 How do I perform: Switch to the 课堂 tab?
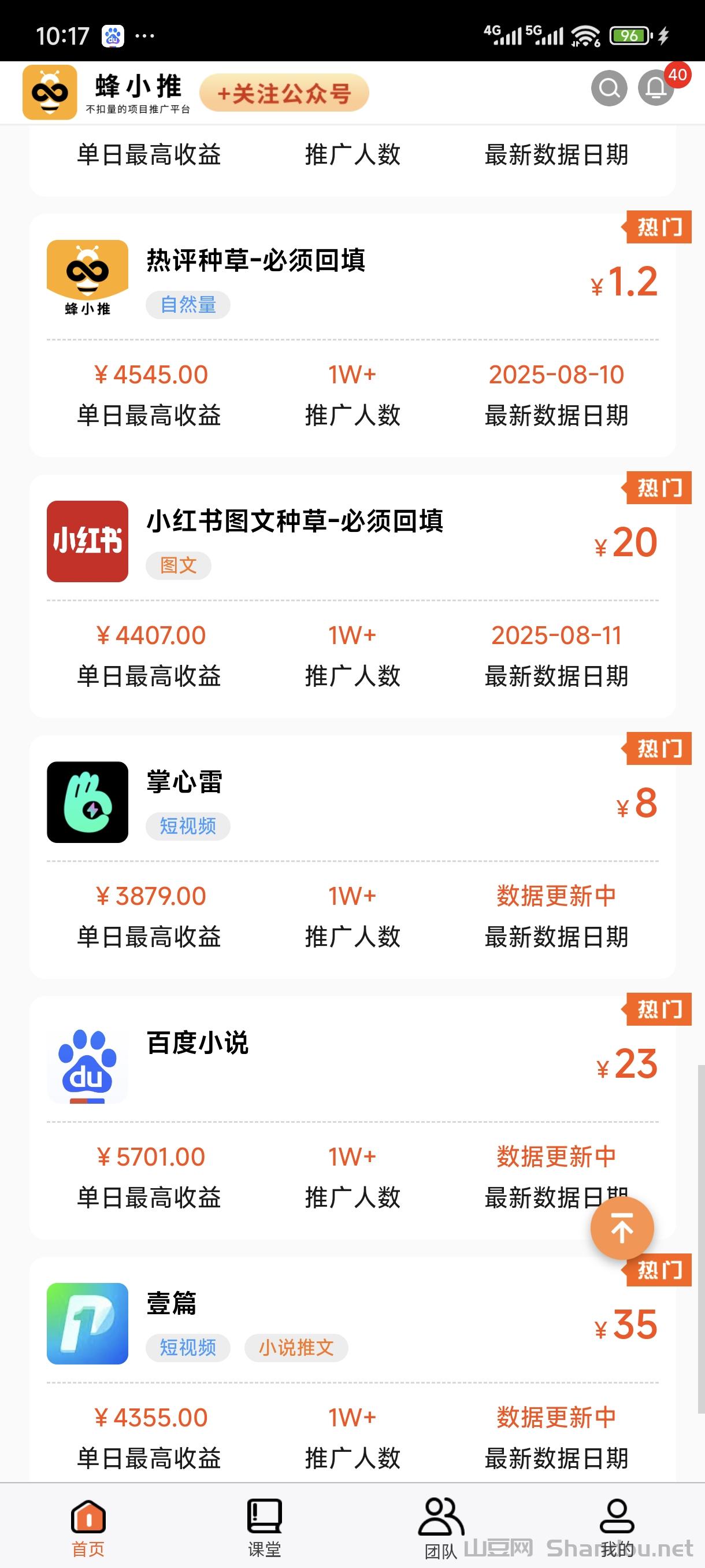coord(265,1526)
